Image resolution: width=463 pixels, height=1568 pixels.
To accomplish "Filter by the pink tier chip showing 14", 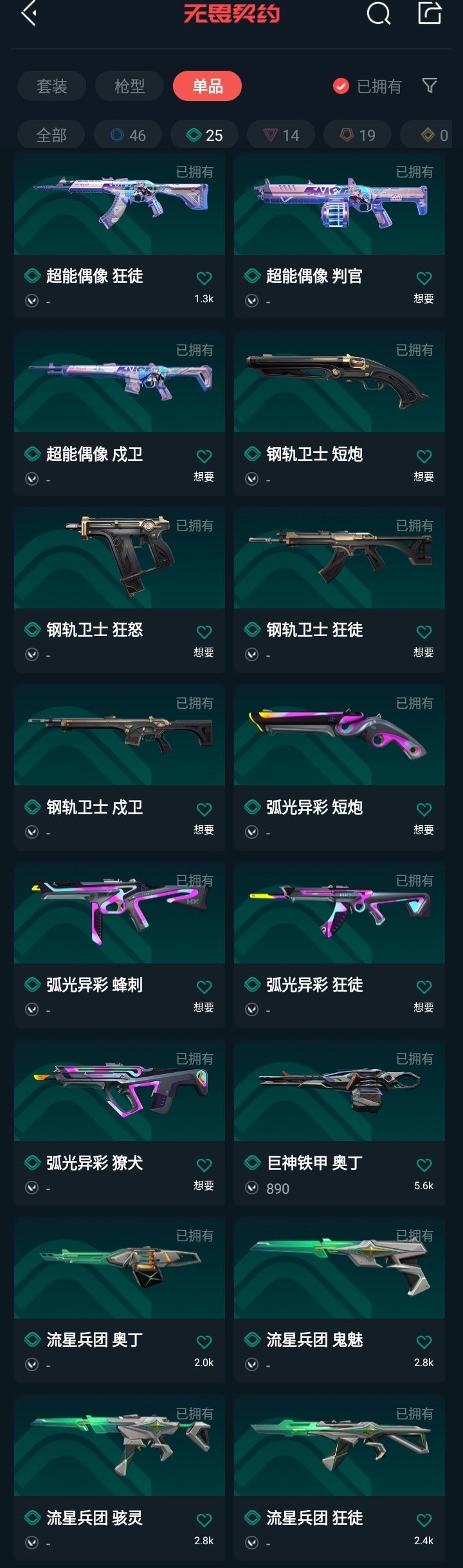I will click(281, 135).
